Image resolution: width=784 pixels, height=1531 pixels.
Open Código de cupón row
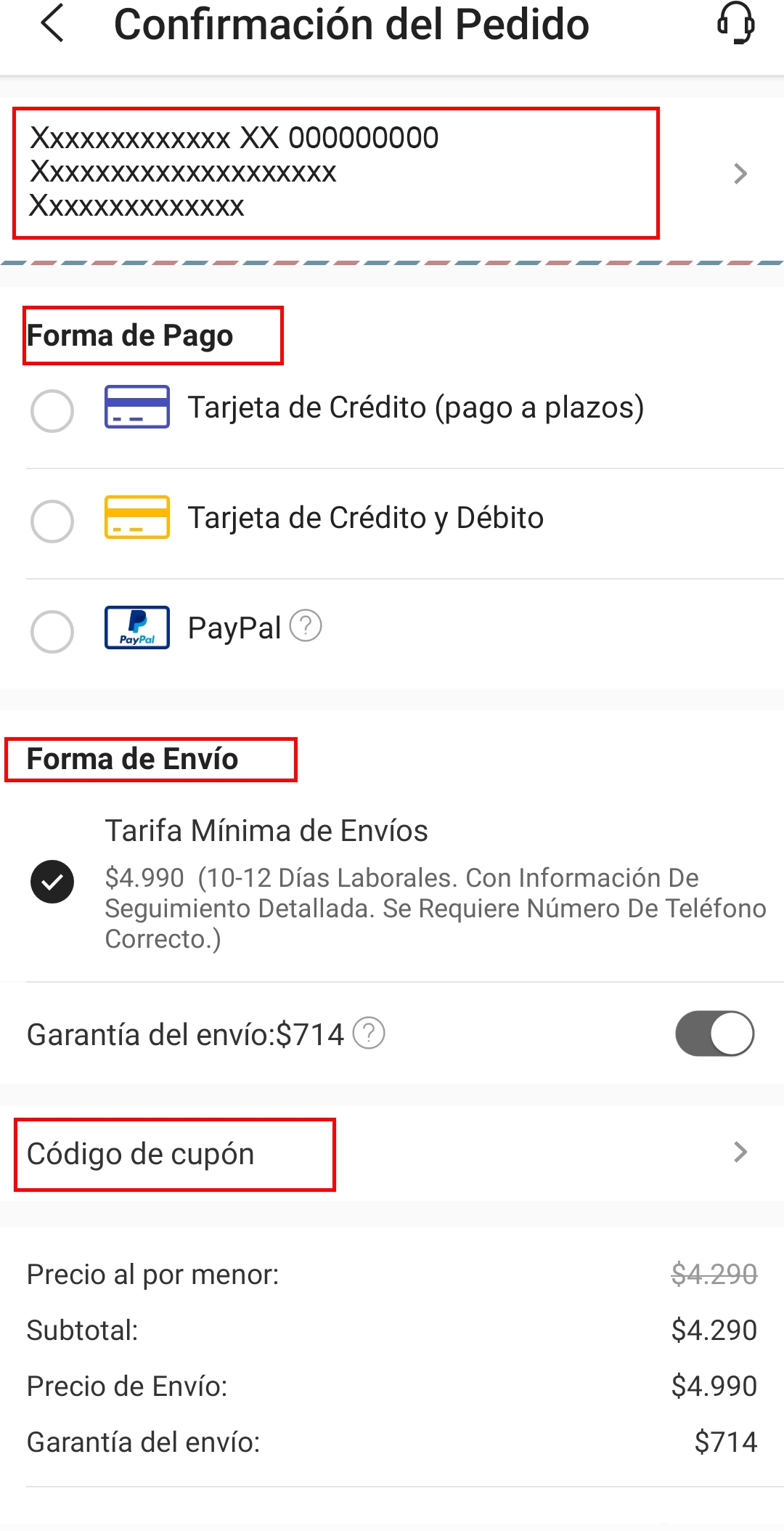(x=392, y=1153)
